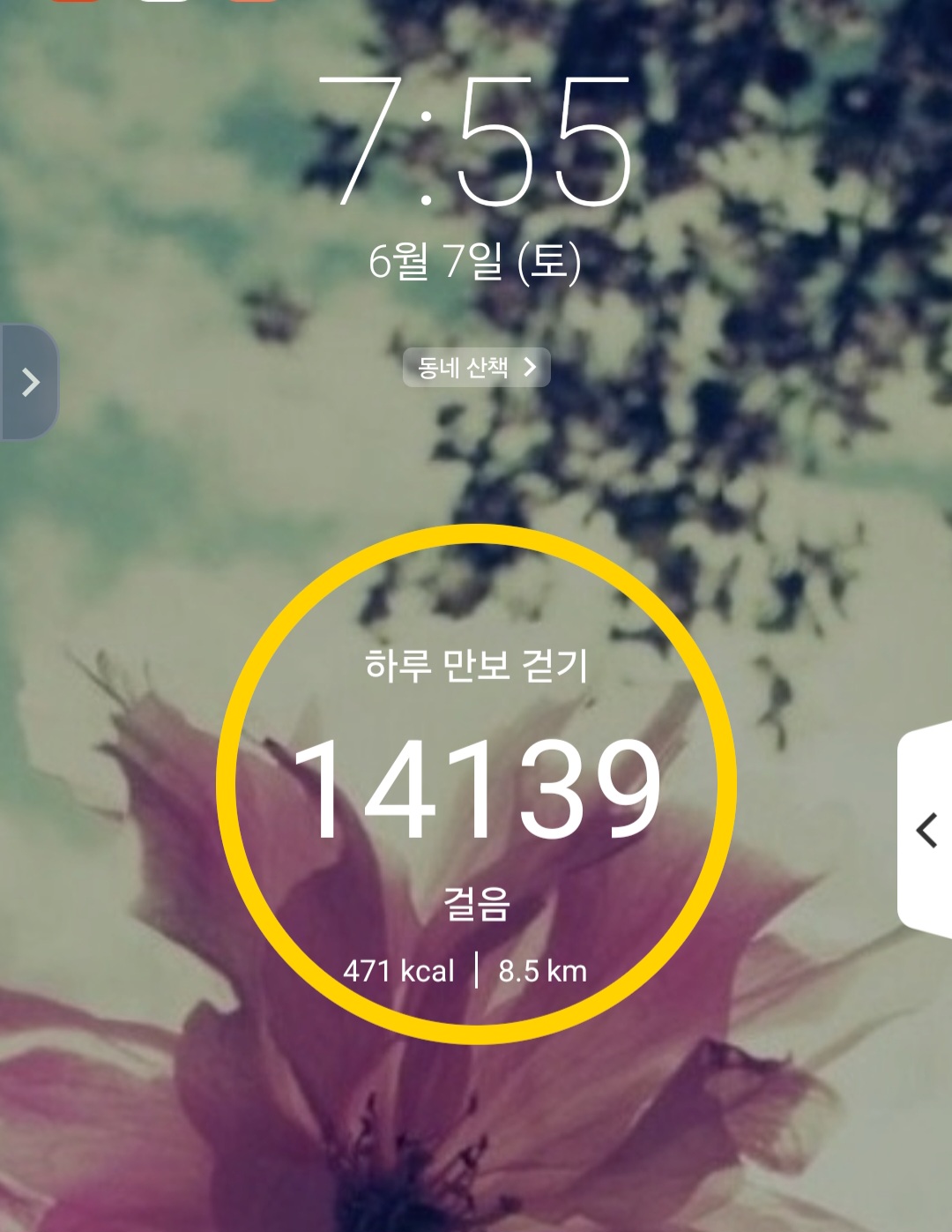Open the 동네 산책 chip
Image resolution: width=952 pixels, height=1232 pixels.
pos(477,367)
